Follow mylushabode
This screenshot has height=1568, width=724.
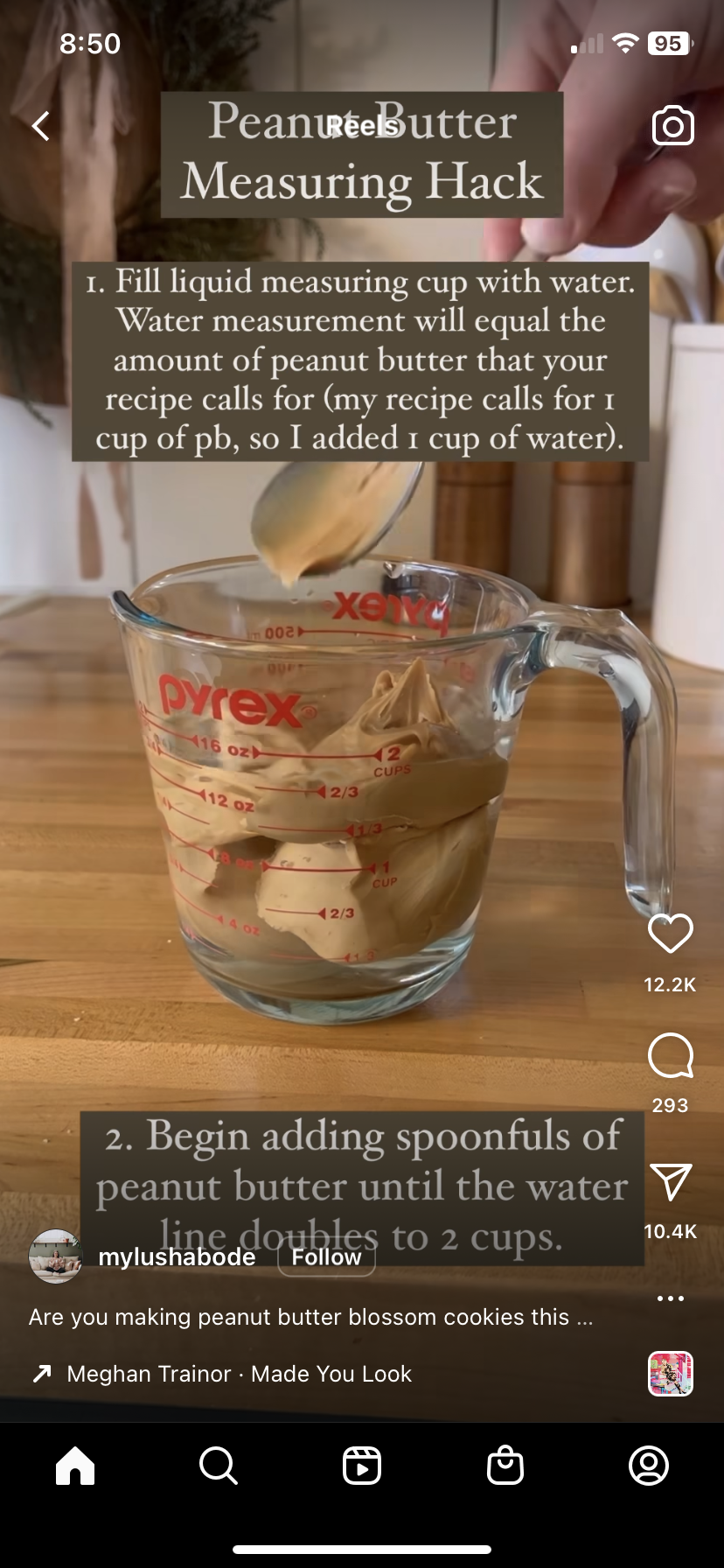tap(326, 1257)
